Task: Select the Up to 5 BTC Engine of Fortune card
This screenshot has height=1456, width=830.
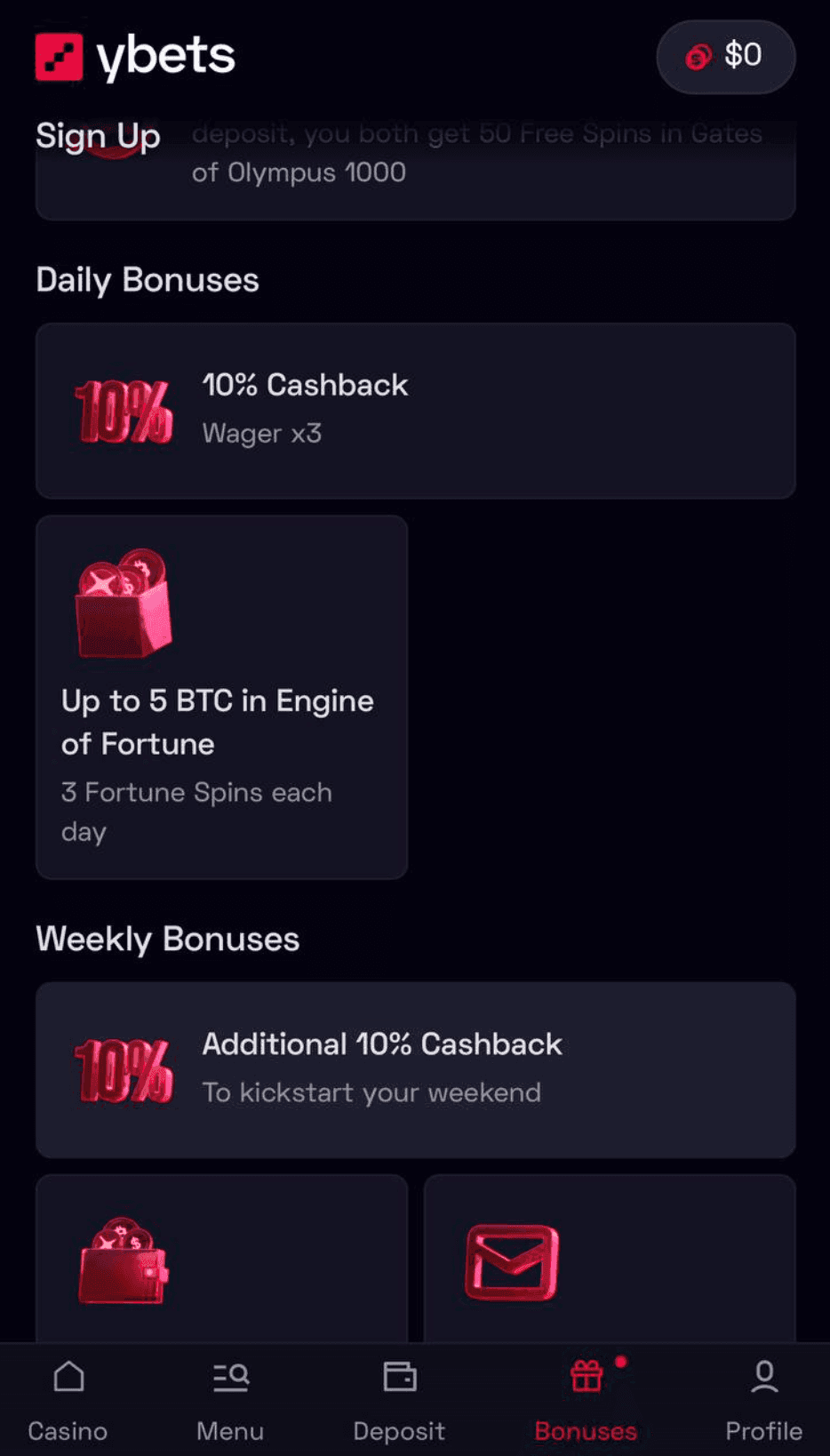Action: click(220, 696)
